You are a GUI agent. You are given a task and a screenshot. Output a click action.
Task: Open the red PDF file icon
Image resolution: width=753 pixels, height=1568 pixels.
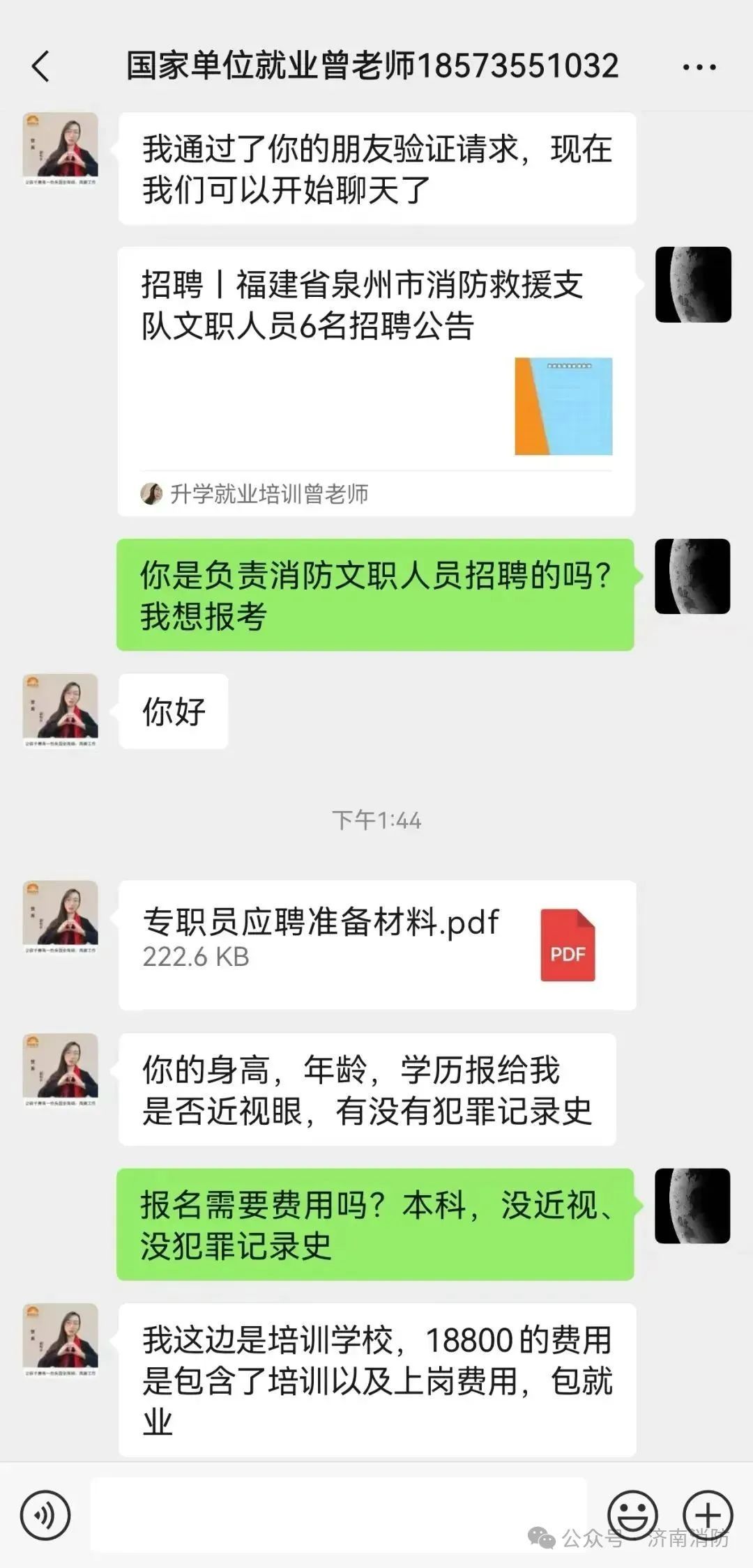point(567,946)
